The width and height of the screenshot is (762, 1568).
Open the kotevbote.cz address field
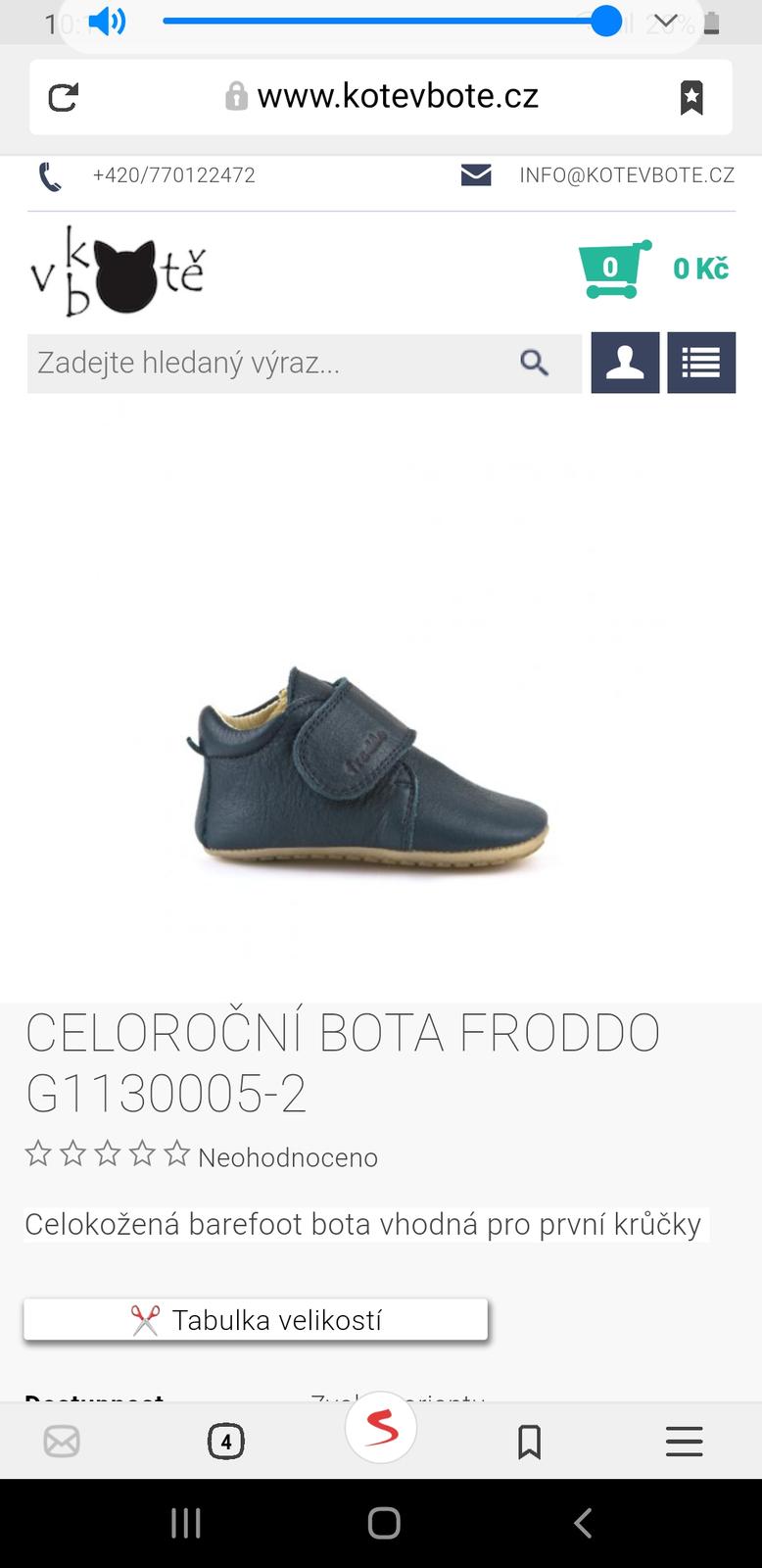(x=397, y=97)
